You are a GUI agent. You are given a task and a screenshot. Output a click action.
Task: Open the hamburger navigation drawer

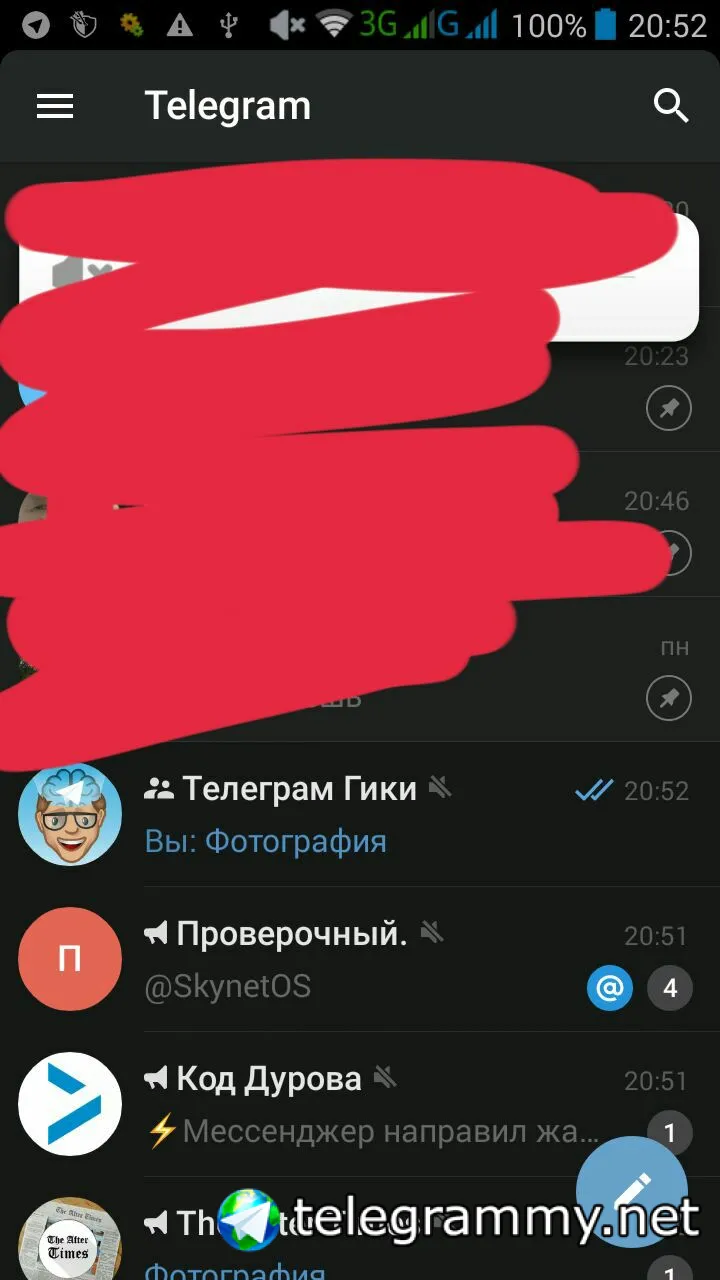(x=55, y=106)
